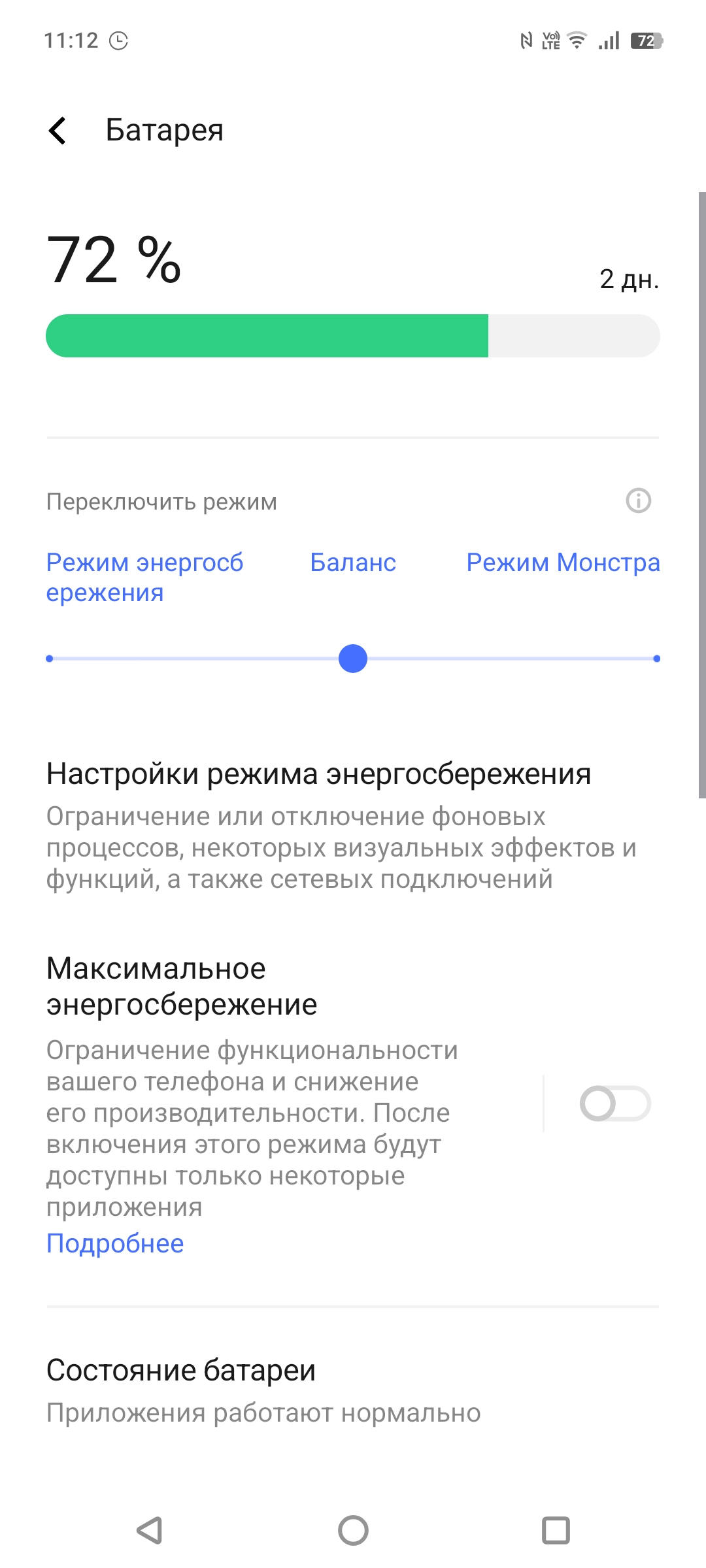Open info icon next to Переключить режим
The width and height of the screenshot is (706, 1568).
pos(638,501)
